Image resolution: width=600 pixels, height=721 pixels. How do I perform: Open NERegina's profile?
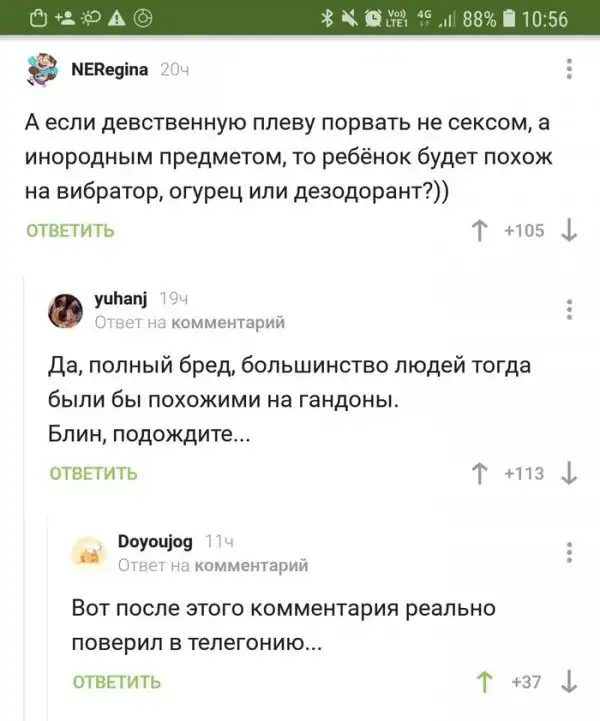(109, 69)
